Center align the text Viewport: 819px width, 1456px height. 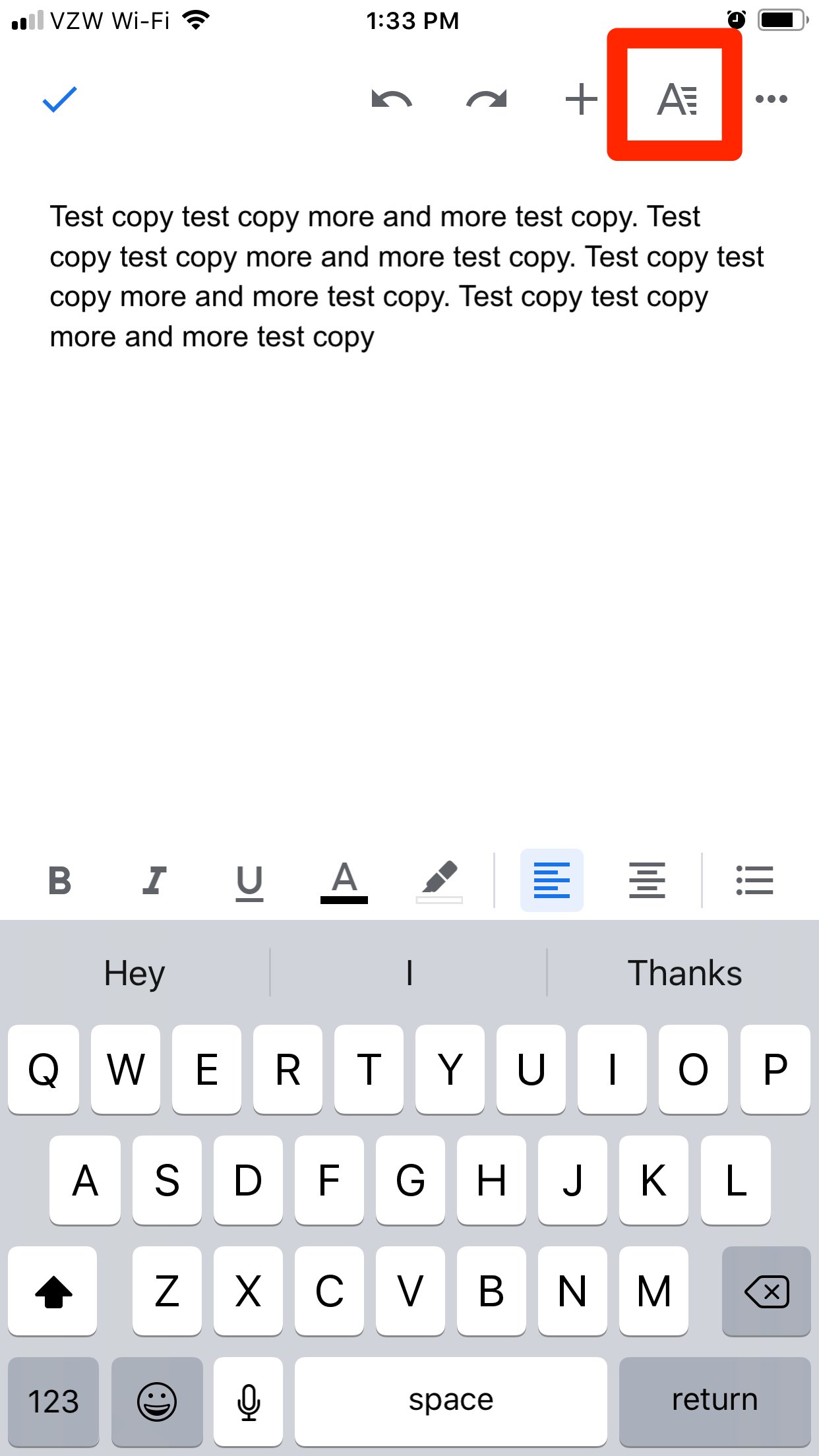(647, 880)
